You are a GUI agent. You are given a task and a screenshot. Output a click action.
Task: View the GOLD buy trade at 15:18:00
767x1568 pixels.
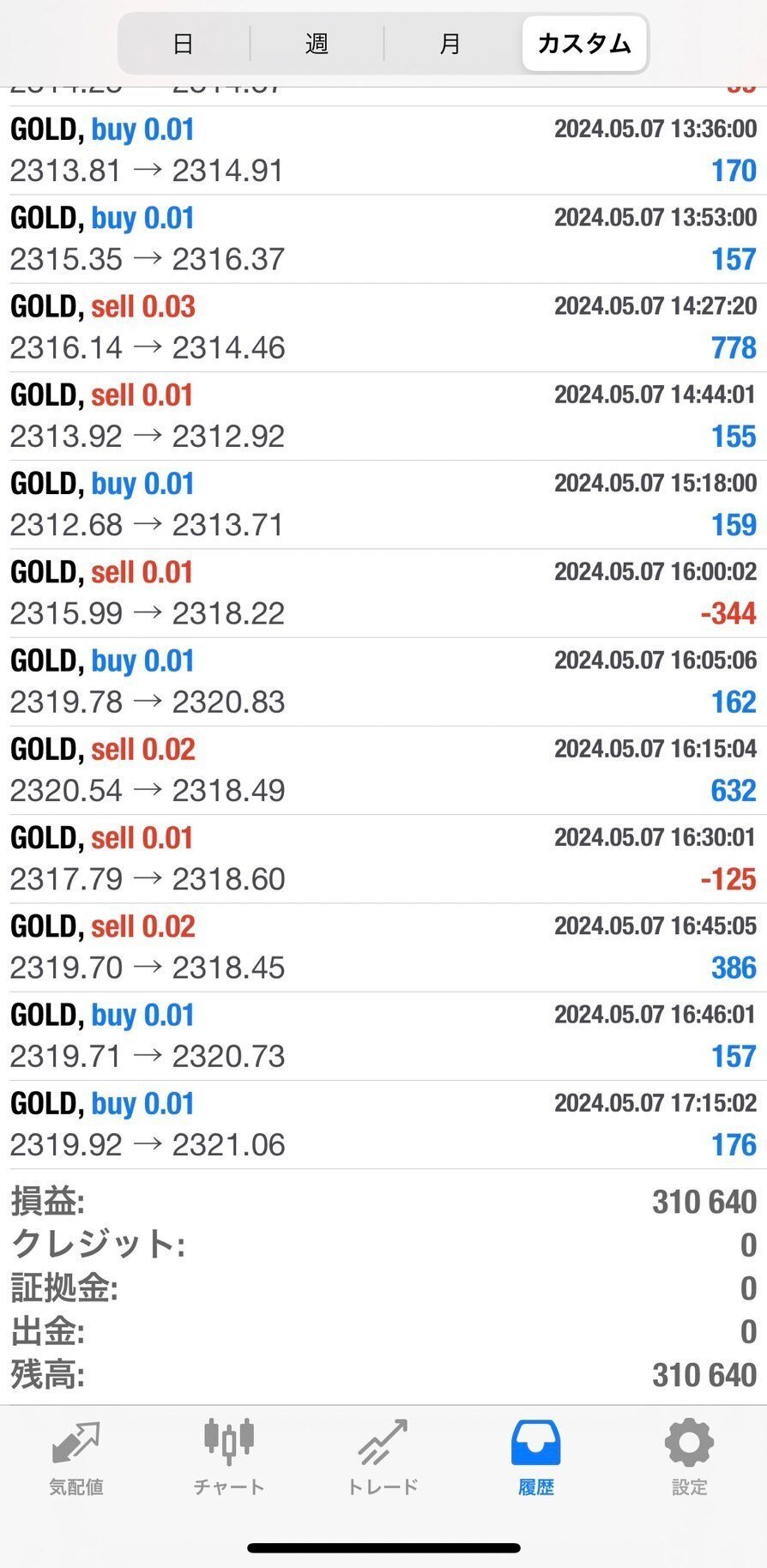[x=383, y=505]
